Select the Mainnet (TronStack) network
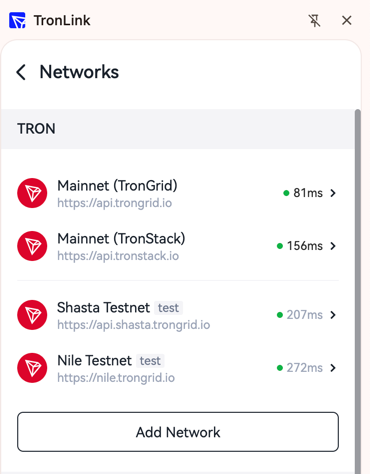370x474 pixels. click(x=178, y=246)
